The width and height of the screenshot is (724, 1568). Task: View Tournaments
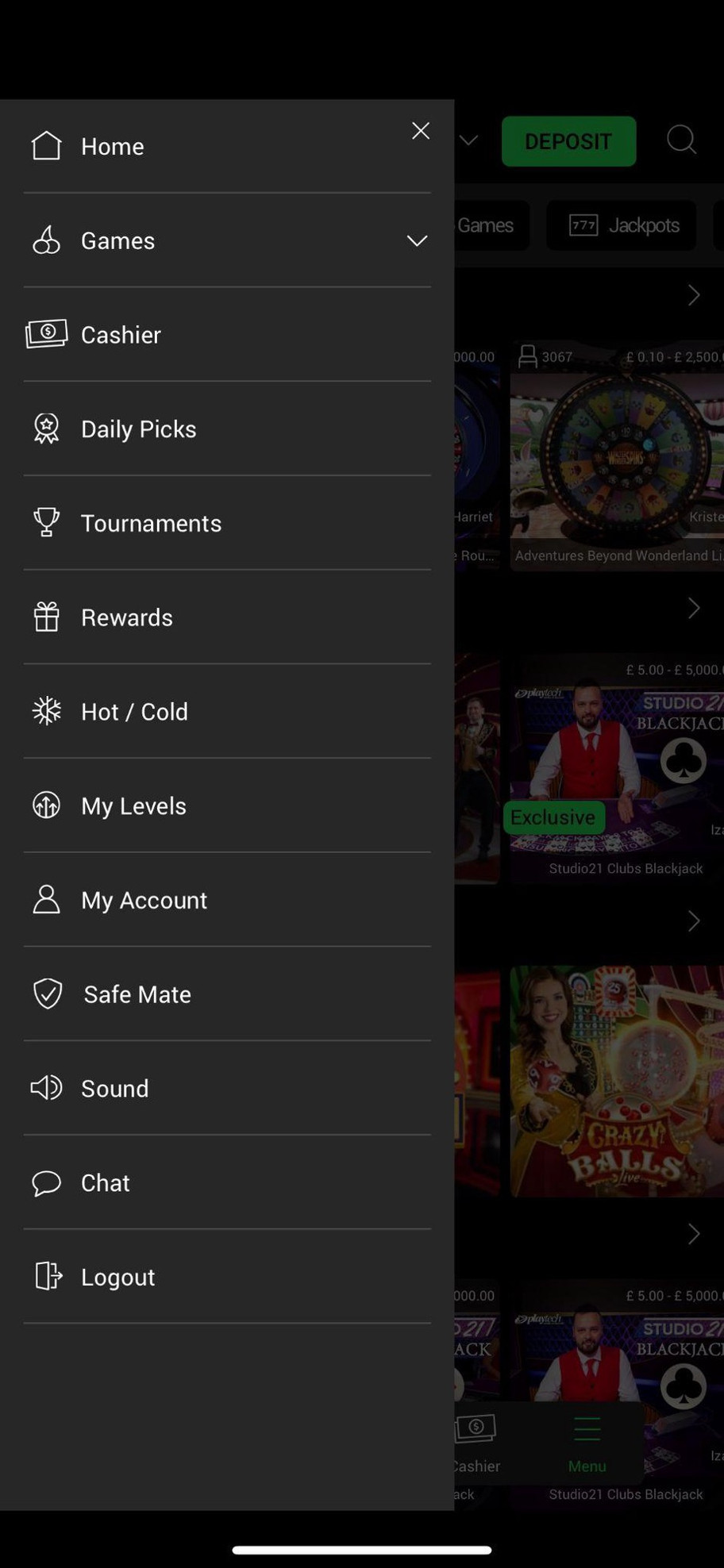pos(151,524)
